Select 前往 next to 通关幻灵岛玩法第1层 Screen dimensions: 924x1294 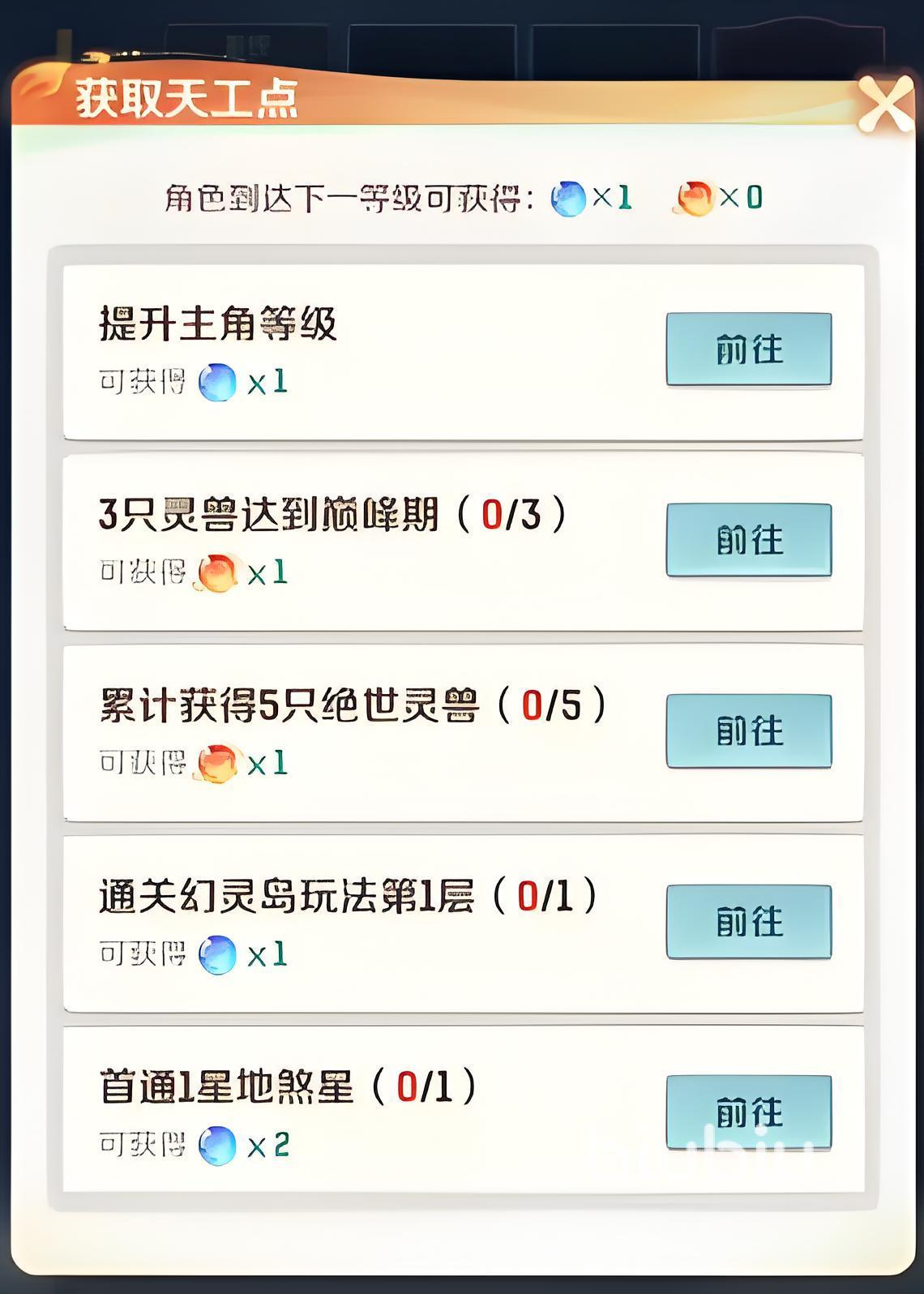tap(749, 922)
